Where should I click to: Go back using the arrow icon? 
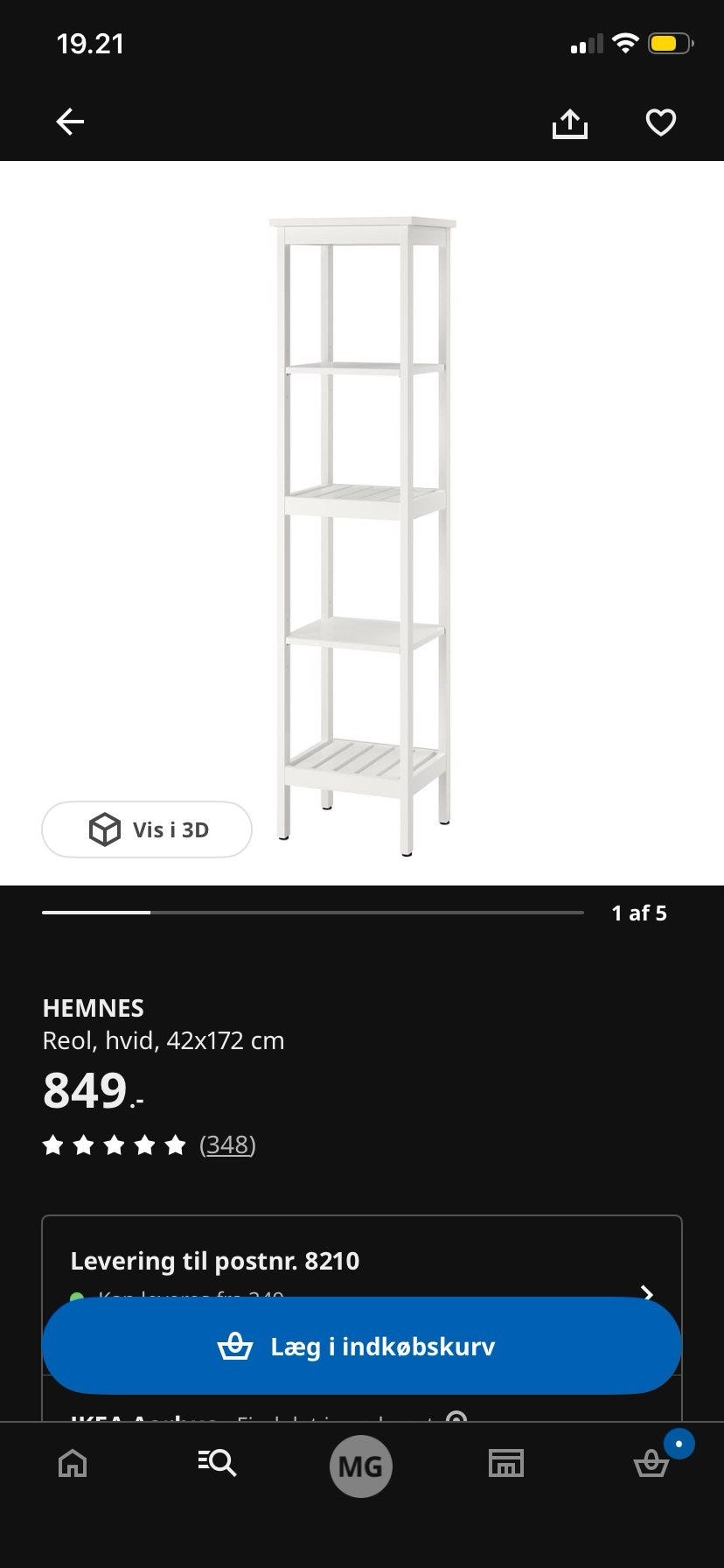[70, 122]
